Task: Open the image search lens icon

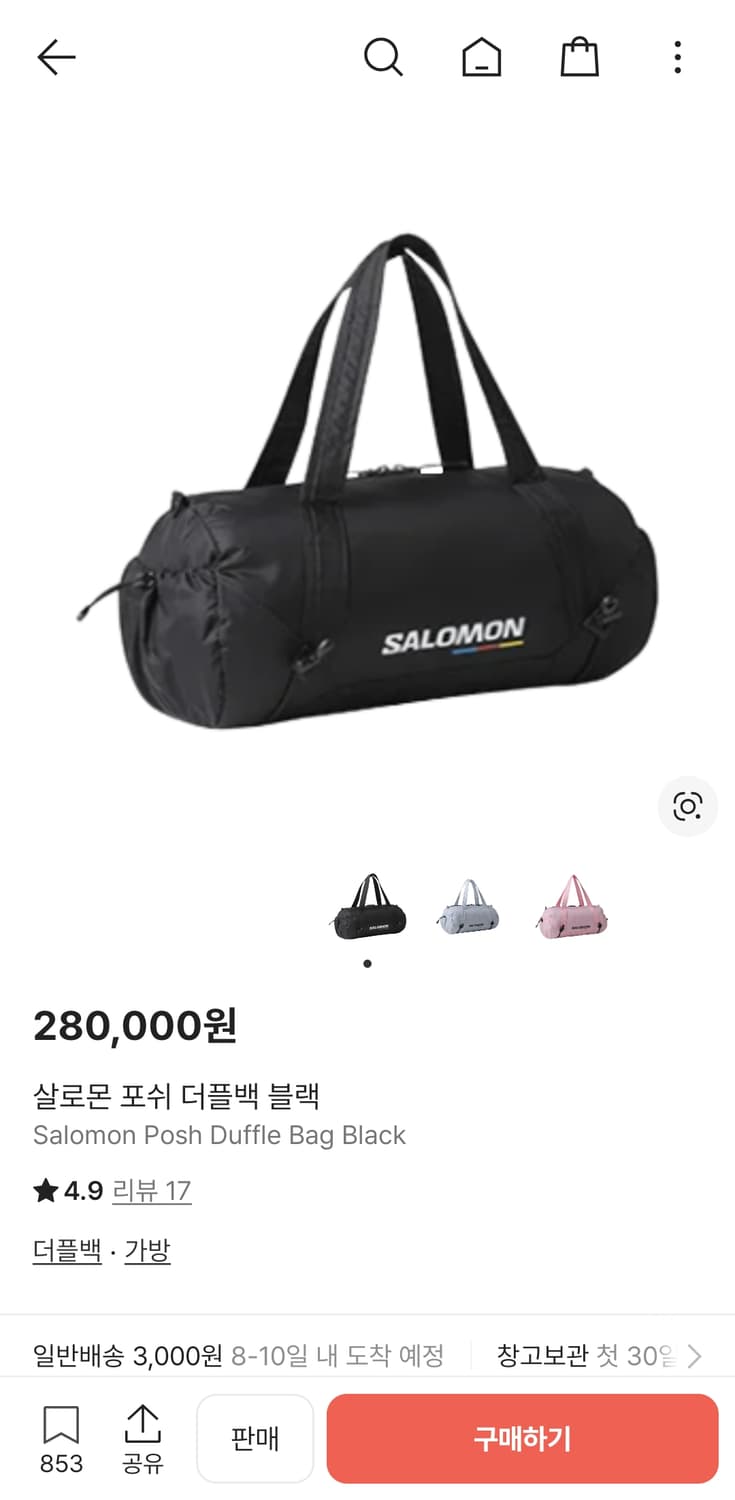Action: pos(687,807)
